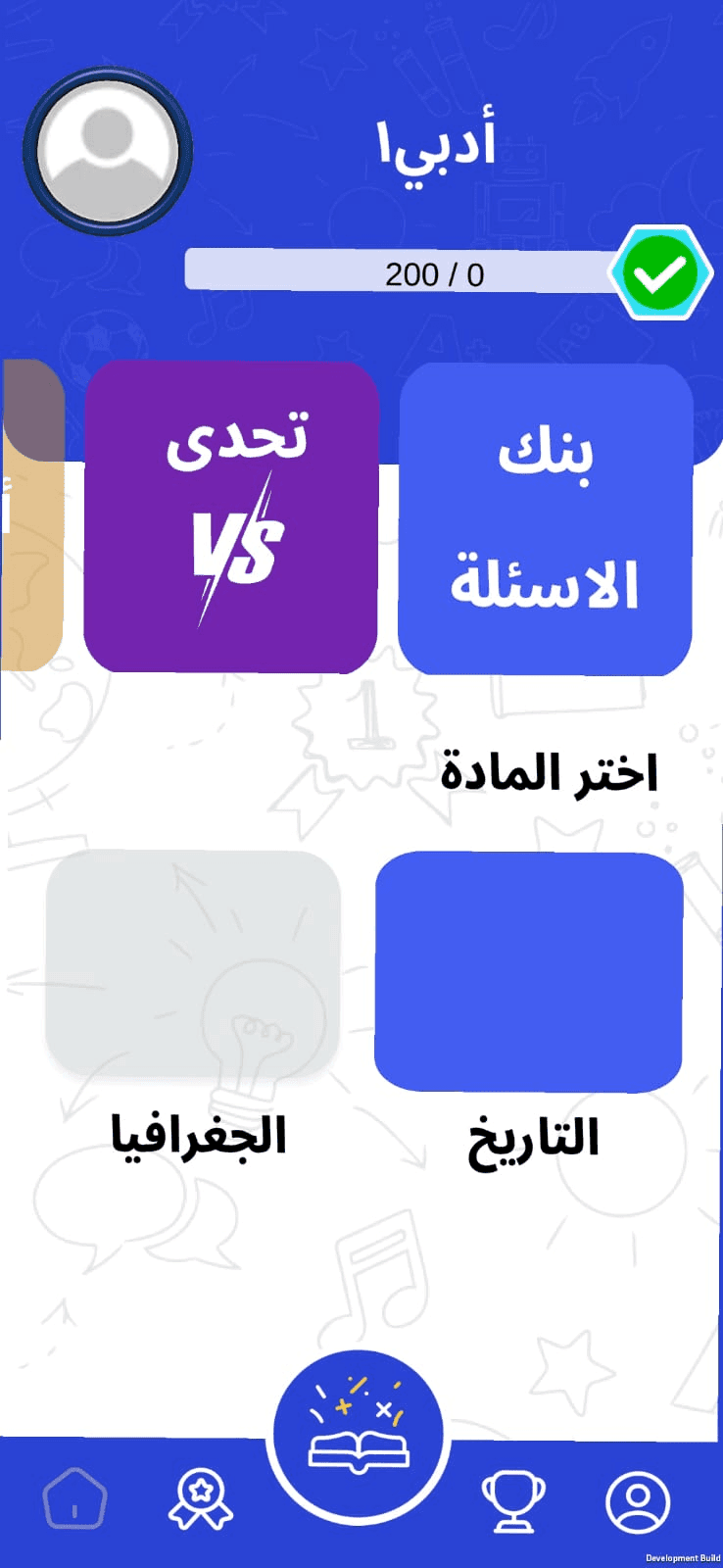Start a تحدى VS challenge
The image size is (723, 1568).
click(x=231, y=516)
